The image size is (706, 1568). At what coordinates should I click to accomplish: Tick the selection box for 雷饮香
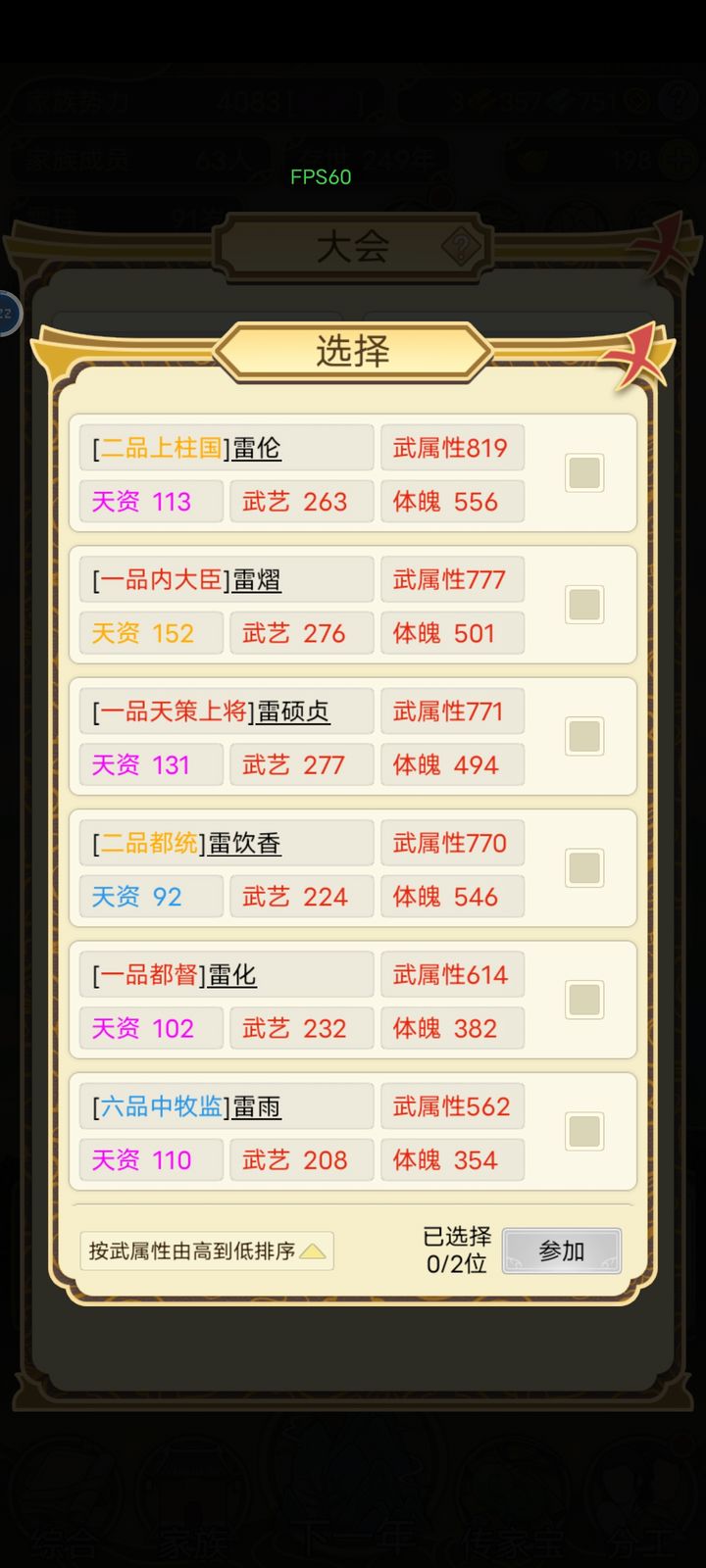584,867
